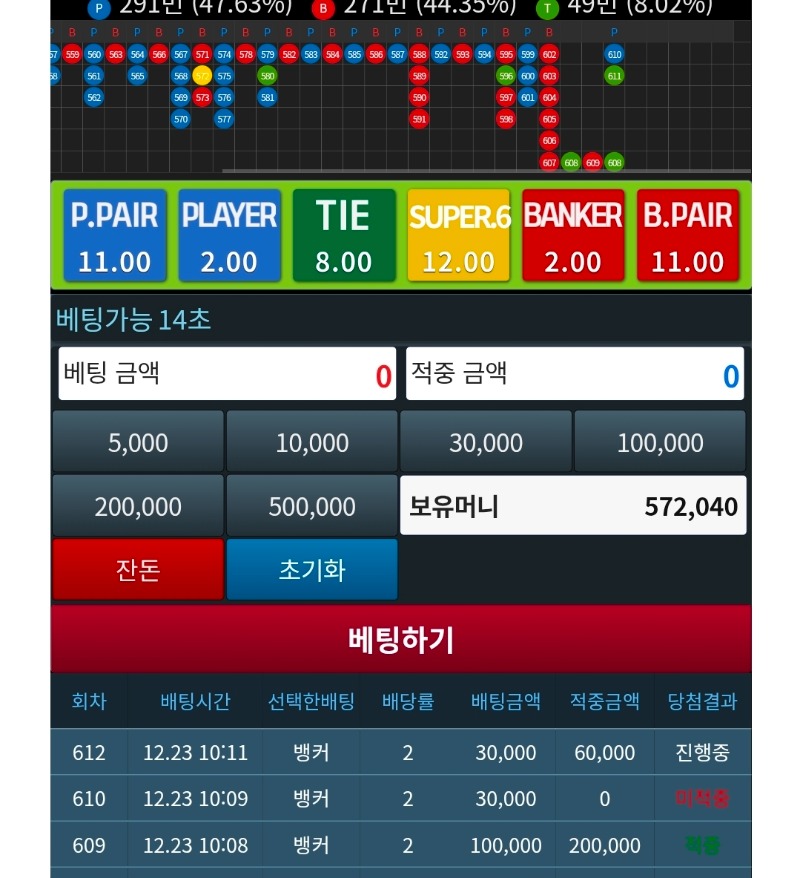Add 5,000 to the bet amount

point(138,442)
